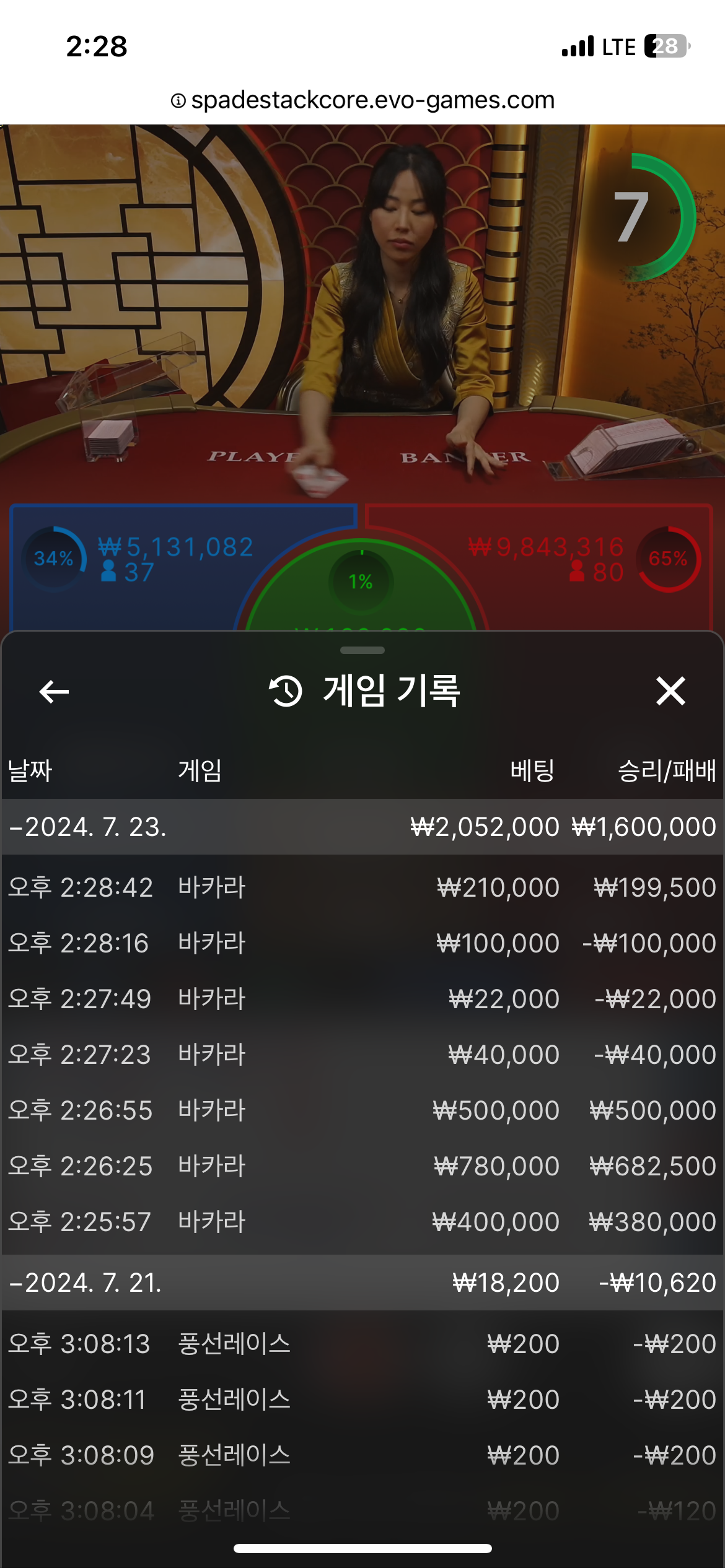Open the 오후 3:08:09 풍선레이스 record
Viewport: 725px width, 1568px height.
[x=362, y=1455]
